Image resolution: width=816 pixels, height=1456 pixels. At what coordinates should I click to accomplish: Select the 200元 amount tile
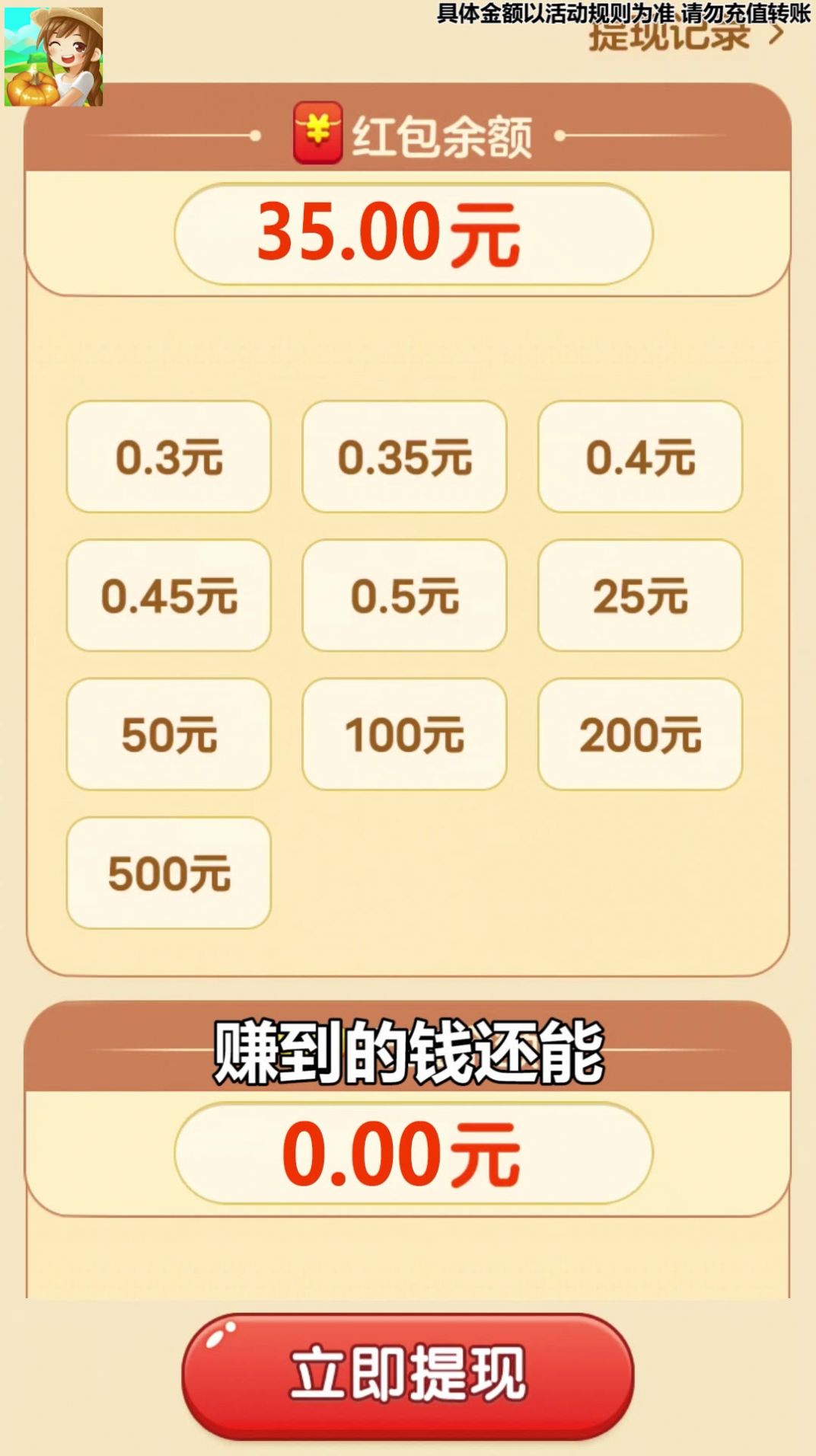click(x=638, y=733)
